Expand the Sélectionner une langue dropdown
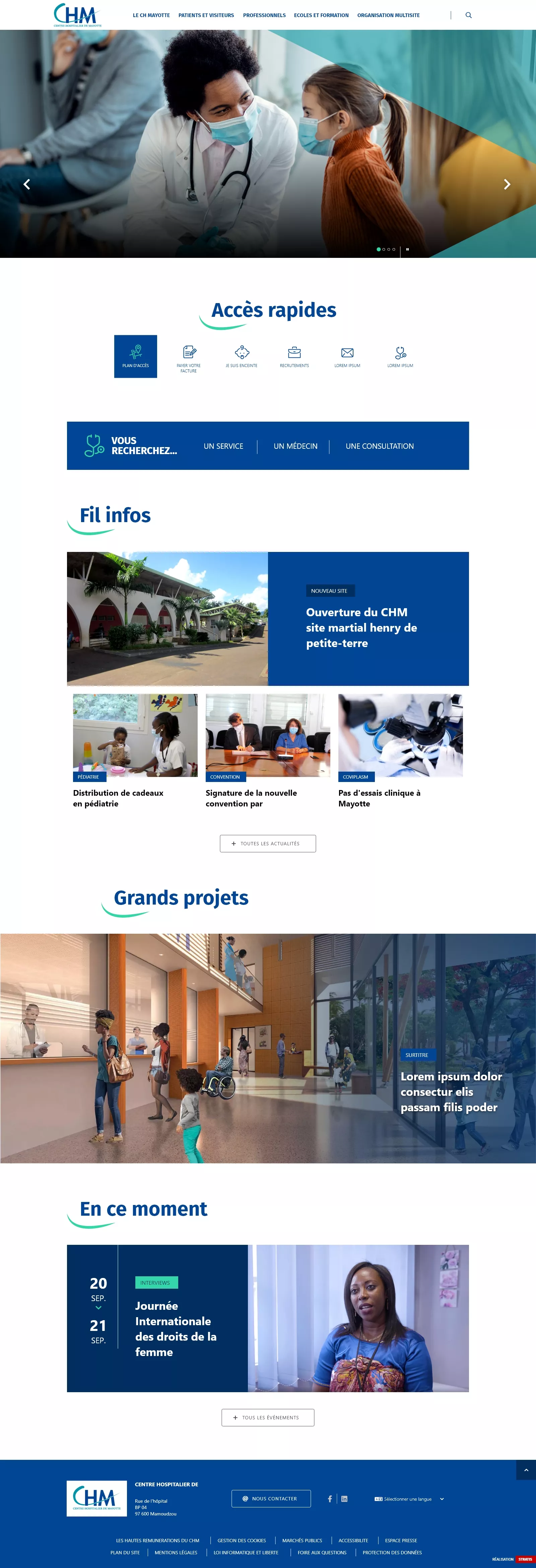 point(409,1499)
